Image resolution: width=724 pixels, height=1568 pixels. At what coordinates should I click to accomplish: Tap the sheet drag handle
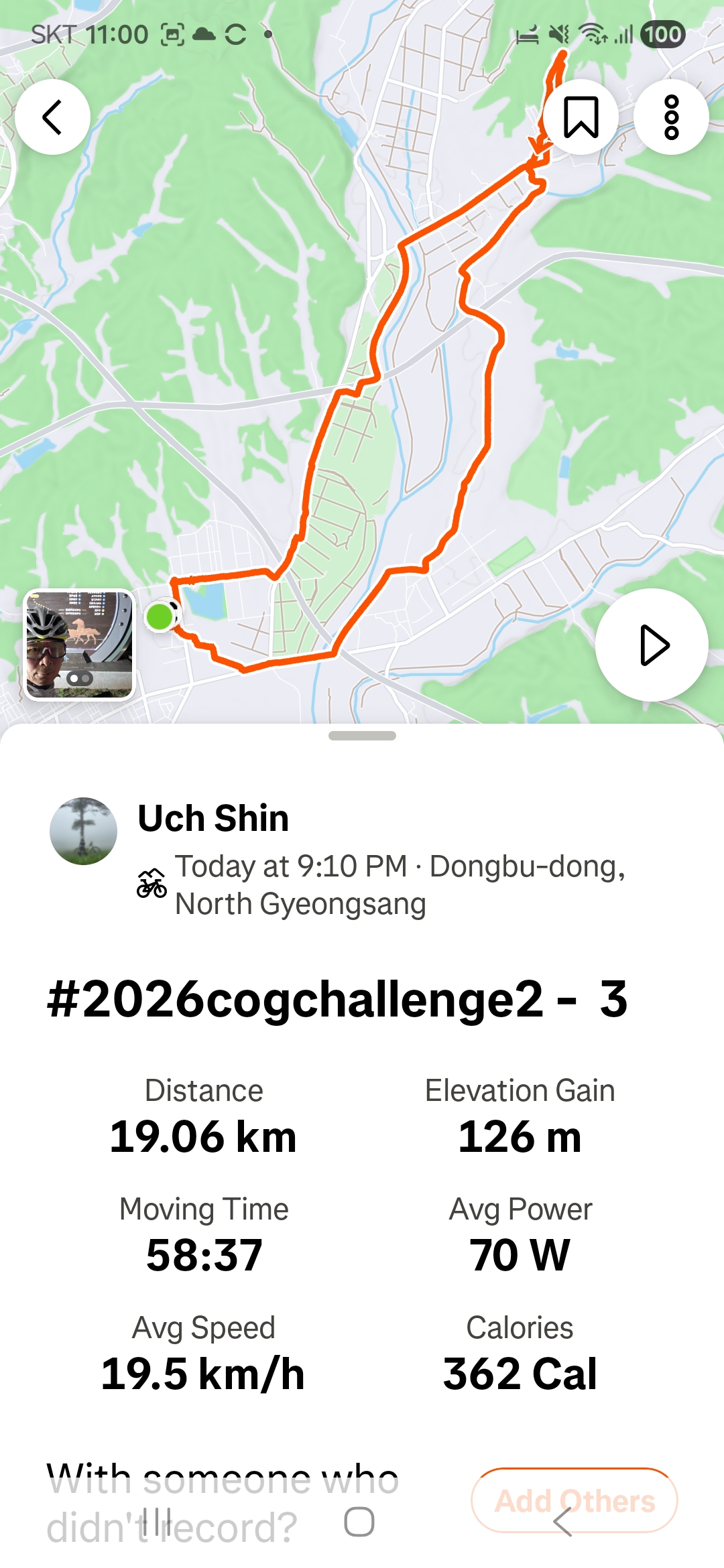pos(362,736)
